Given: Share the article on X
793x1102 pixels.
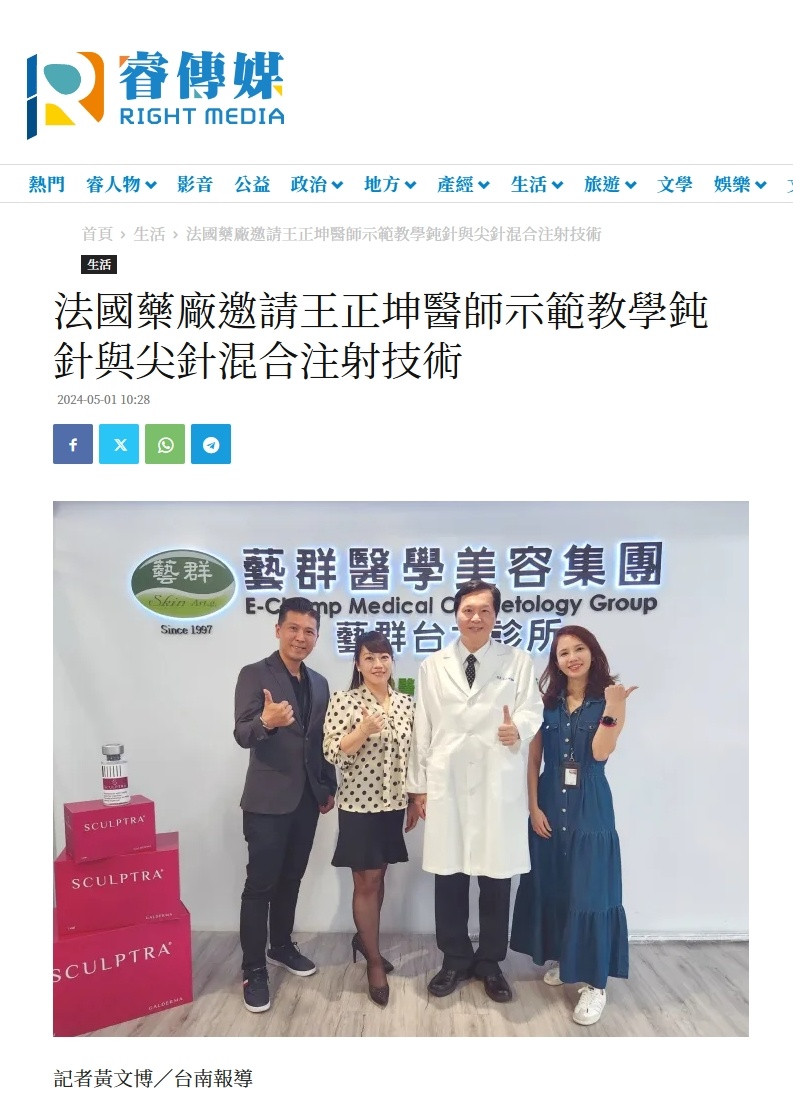Looking at the screenshot, I should tap(119, 444).
